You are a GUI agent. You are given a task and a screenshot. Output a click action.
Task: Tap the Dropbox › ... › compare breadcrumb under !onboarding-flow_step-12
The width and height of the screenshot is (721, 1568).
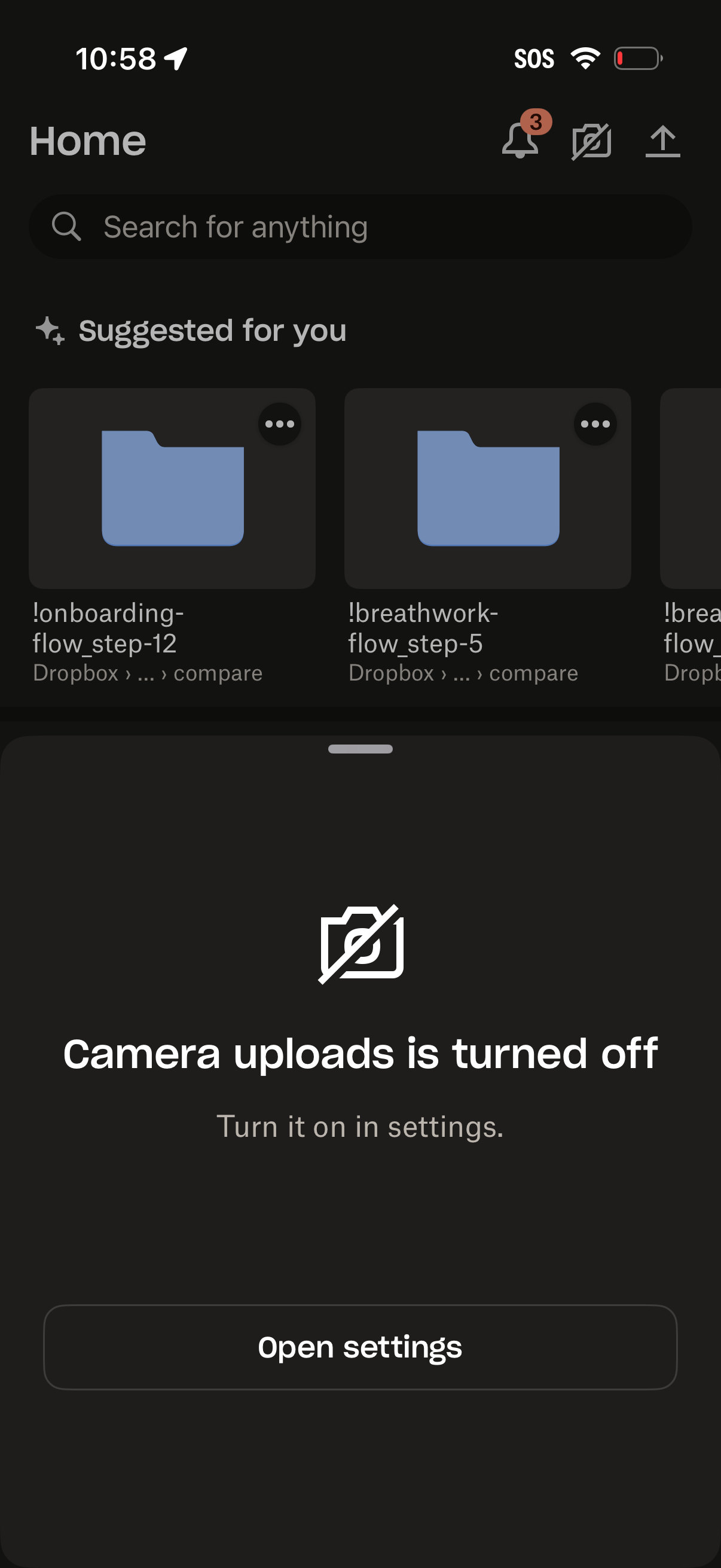(x=146, y=673)
